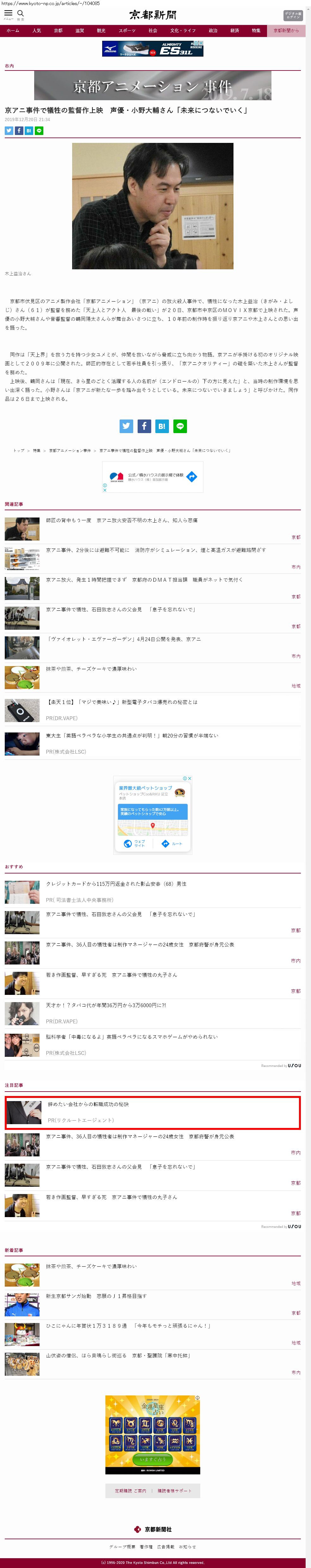311x1568 pixels.
Task: Open the 購読者様サポート link
Action: (175, 1491)
